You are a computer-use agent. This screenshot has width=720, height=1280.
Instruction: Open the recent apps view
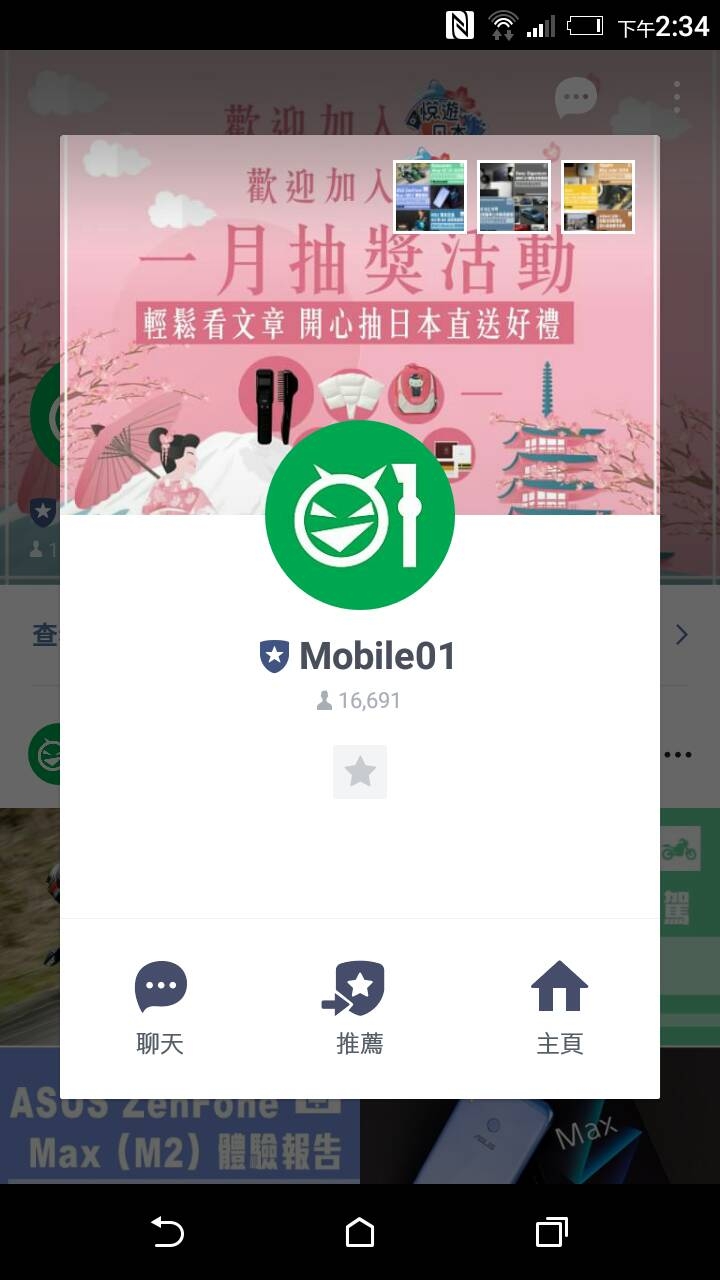[551, 1232]
